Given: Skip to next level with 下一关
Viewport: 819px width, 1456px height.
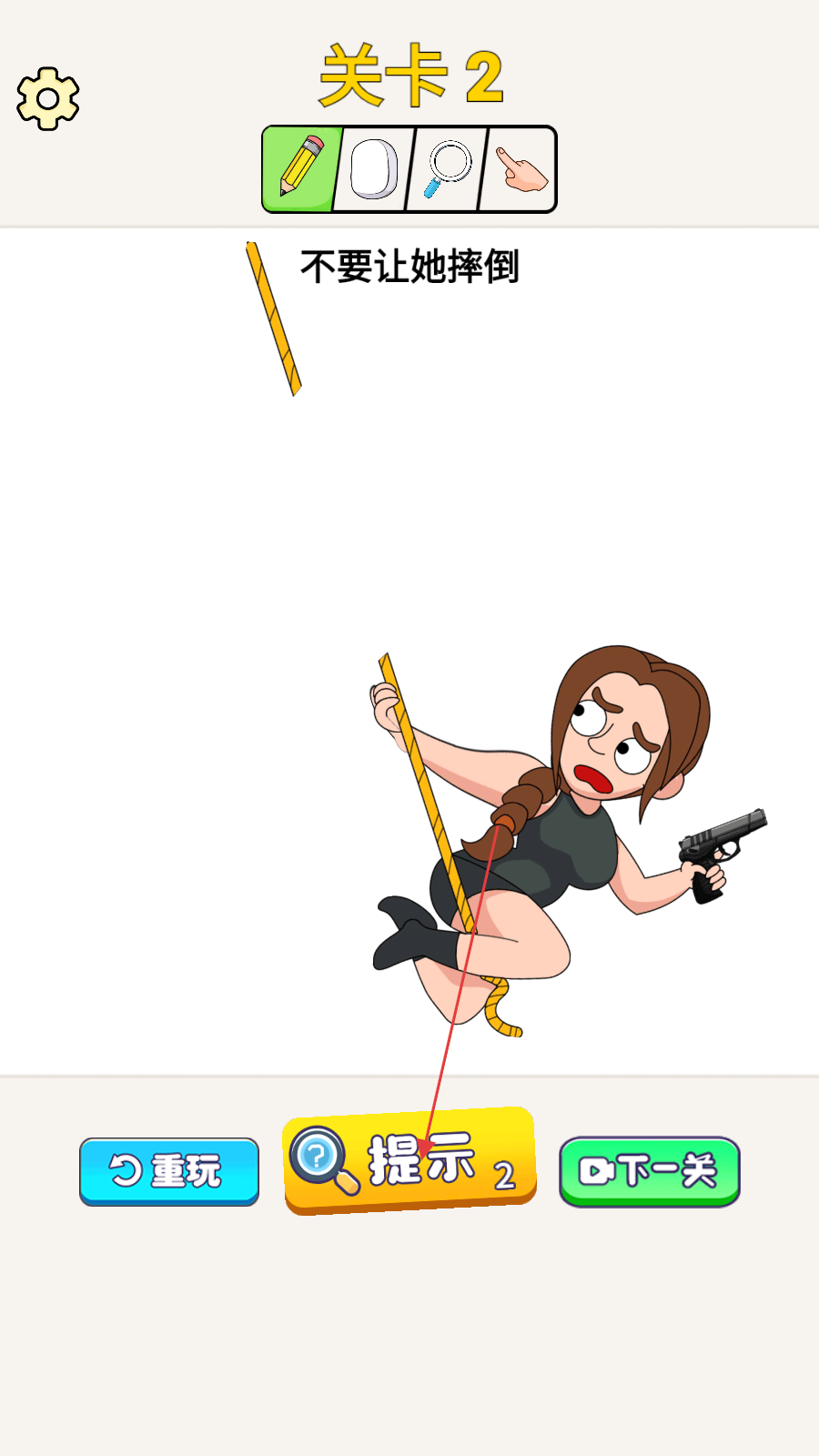Looking at the screenshot, I should pyautogui.click(x=649, y=1171).
